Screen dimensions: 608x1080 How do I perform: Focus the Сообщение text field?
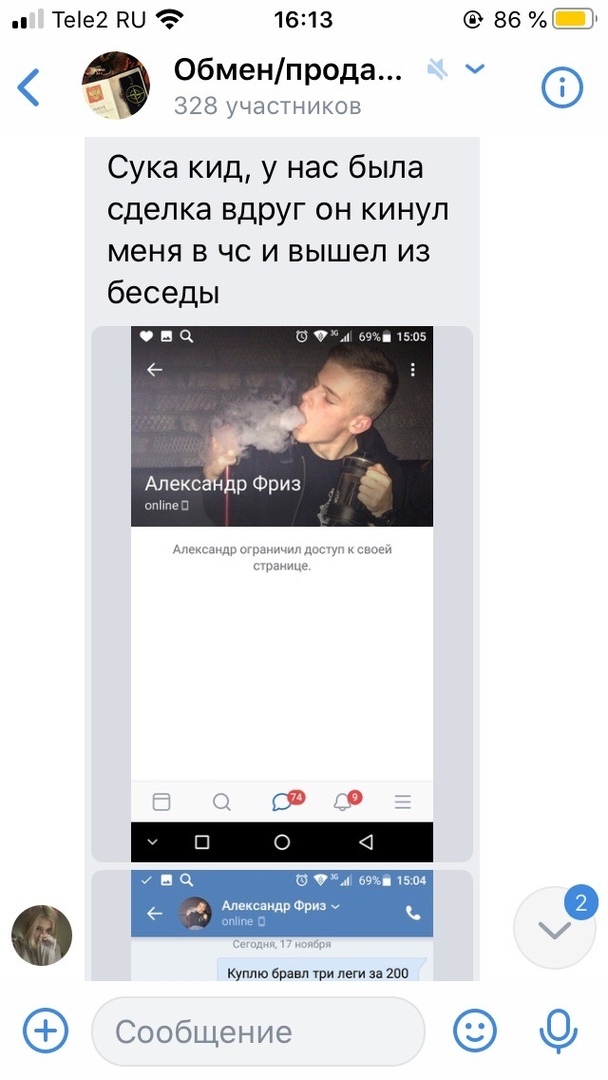258,1031
